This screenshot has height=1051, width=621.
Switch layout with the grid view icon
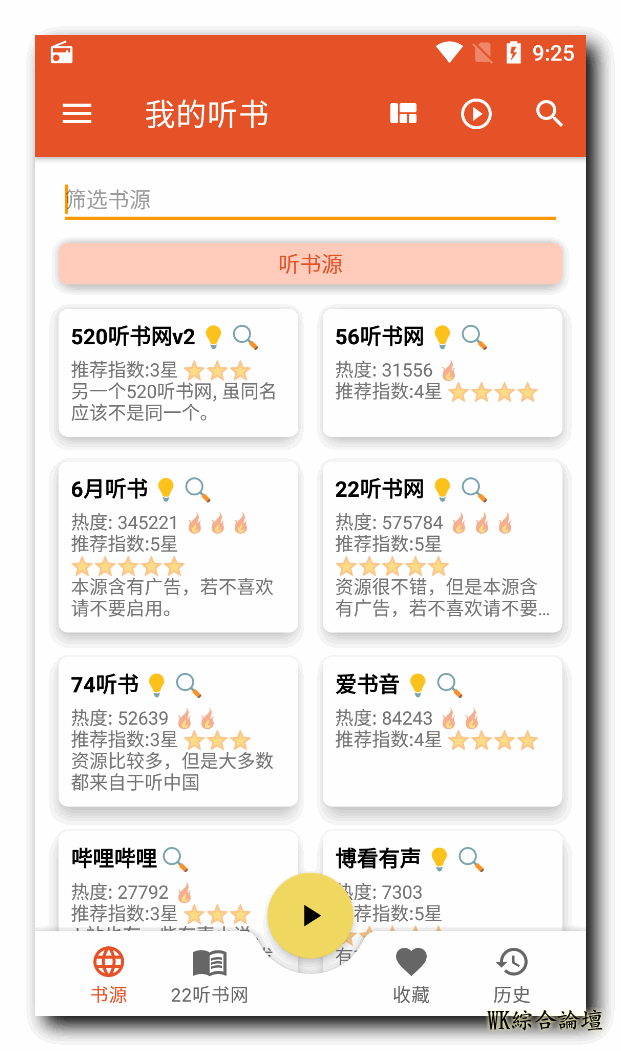(403, 114)
